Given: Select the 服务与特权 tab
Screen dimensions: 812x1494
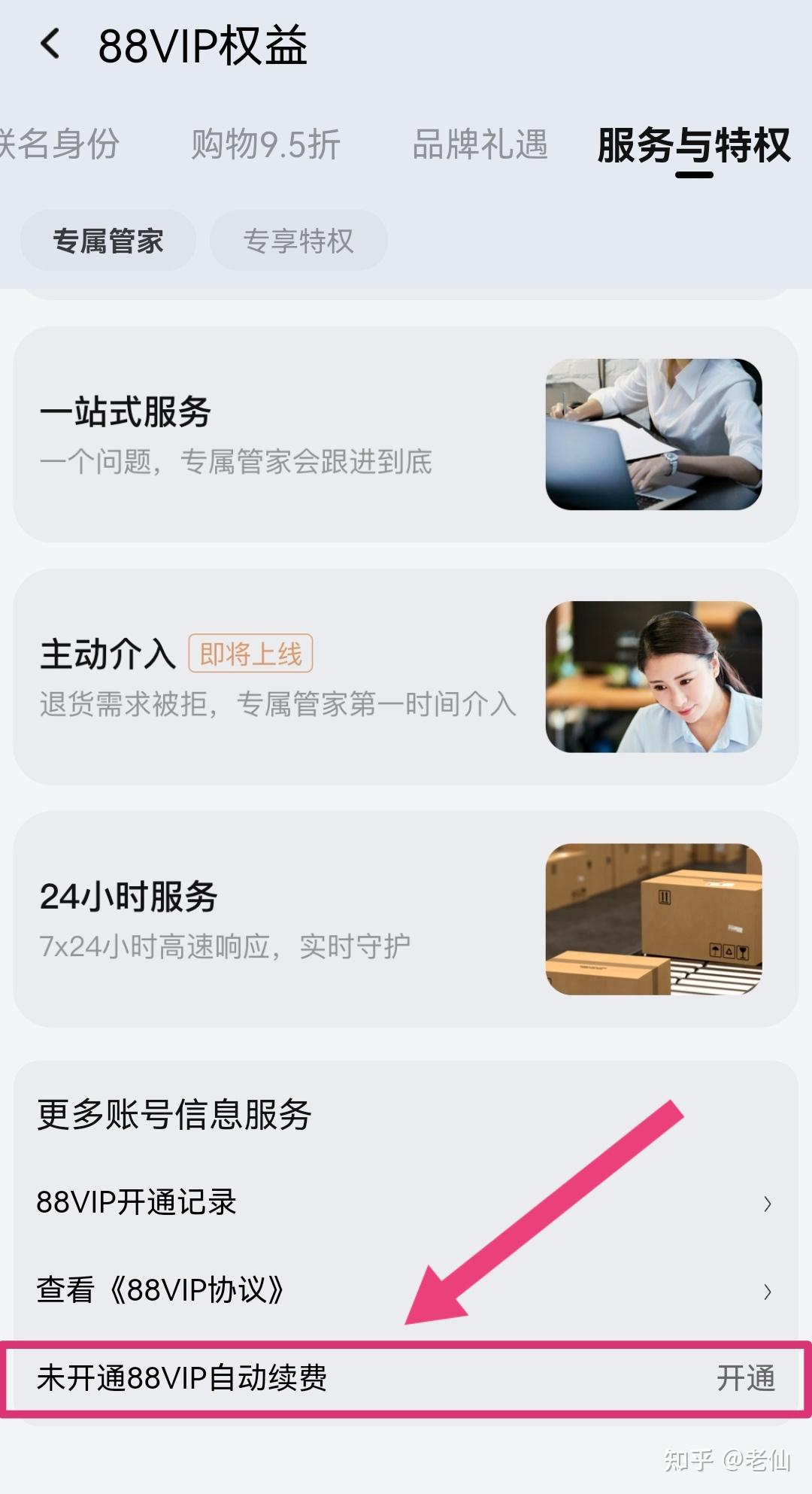Looking at the screenshot, I should point(692,145).
